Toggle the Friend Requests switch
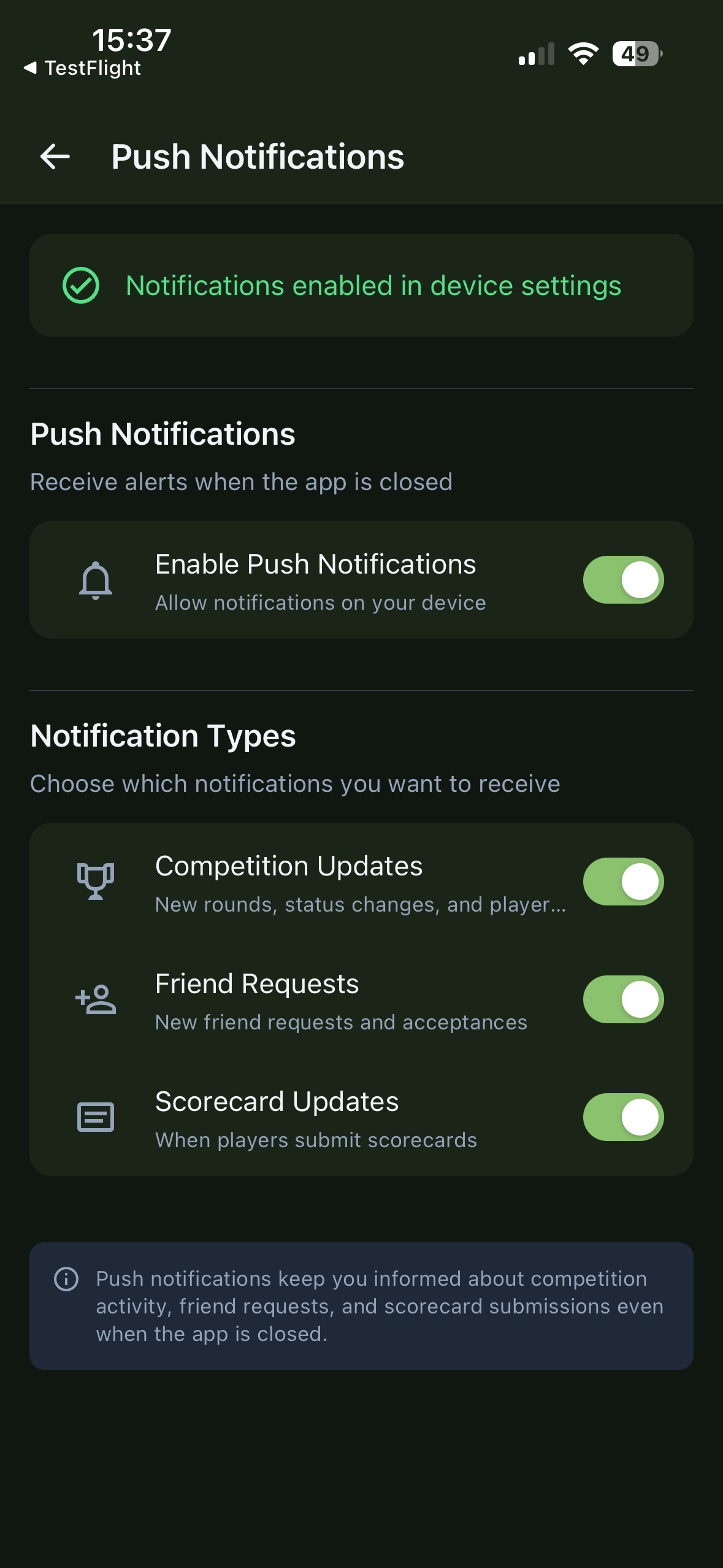Viewport: 723px width, 1568px height. pyautogui.click(x=622, y=999)
